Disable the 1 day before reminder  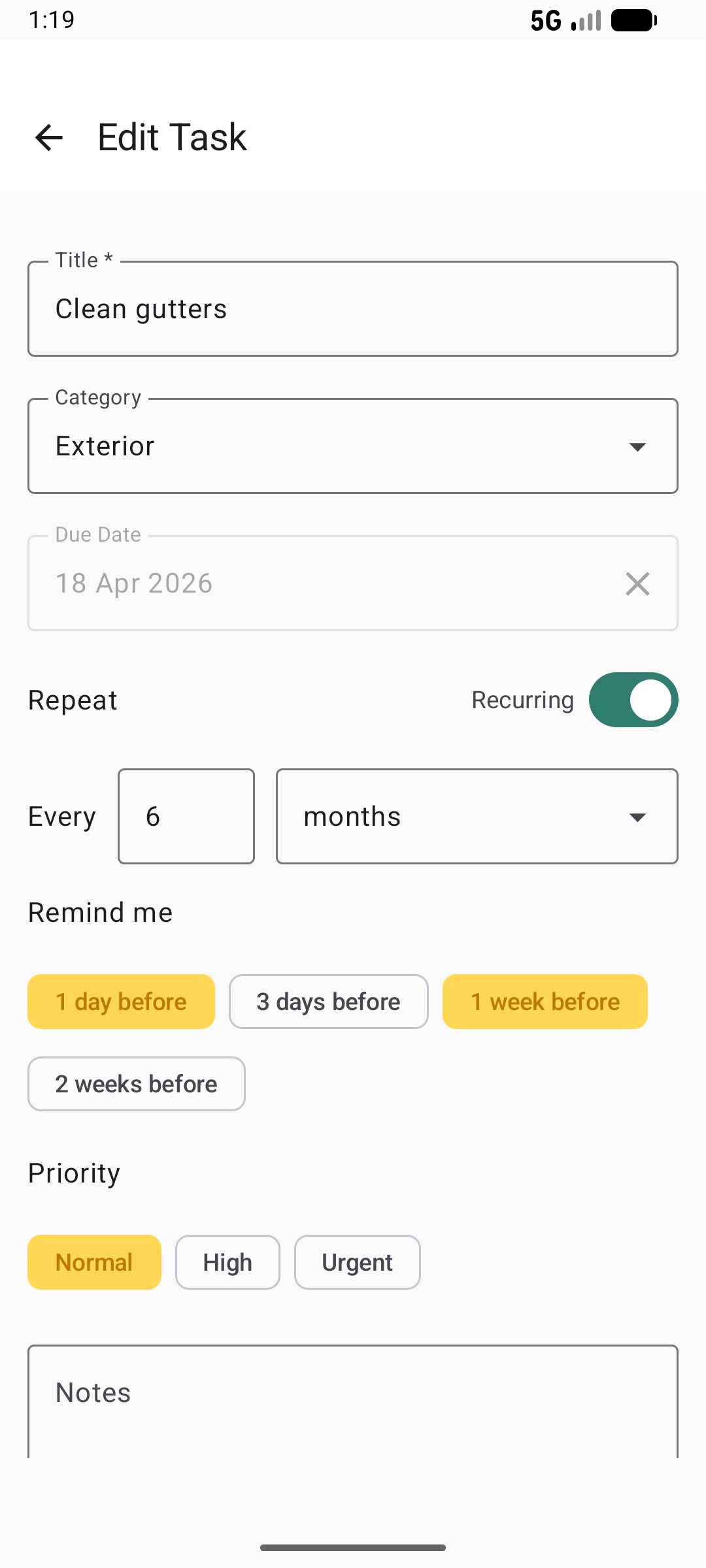pos(120,1001)
